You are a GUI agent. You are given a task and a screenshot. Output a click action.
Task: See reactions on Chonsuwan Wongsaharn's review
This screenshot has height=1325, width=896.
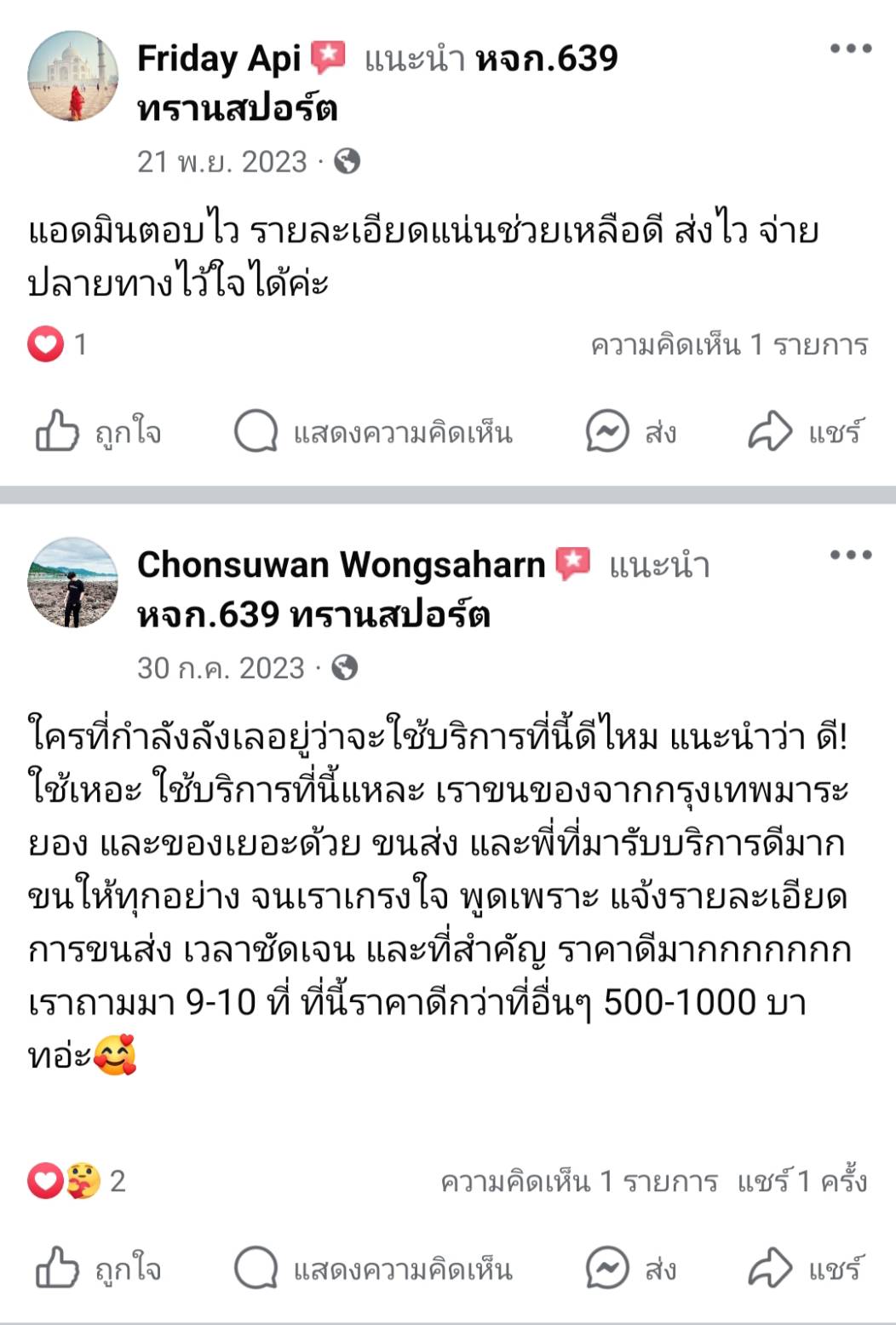(x=76, y=1181)
